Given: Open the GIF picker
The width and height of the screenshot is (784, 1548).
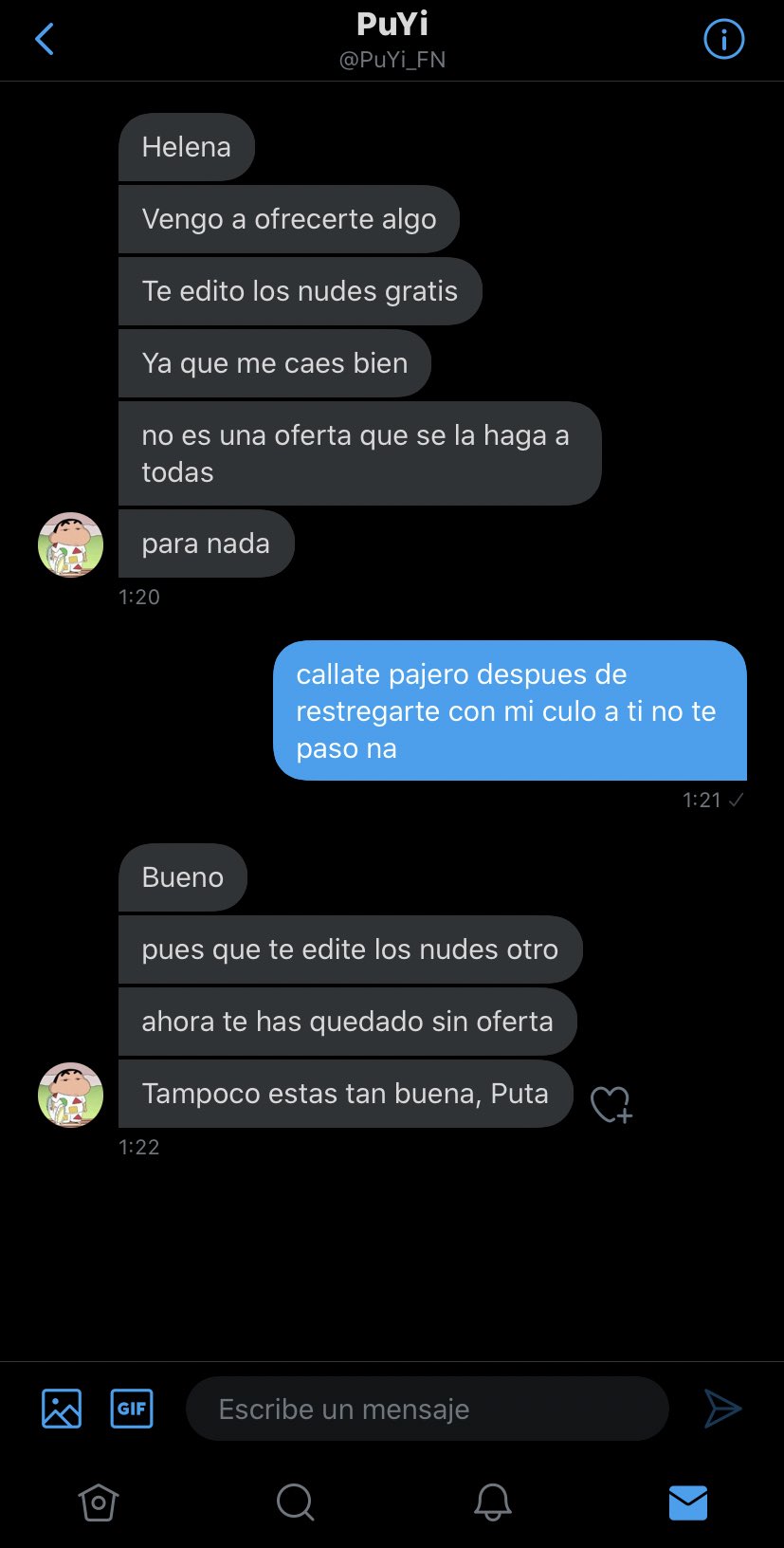Looking at the screenshot, I should tap(132, 1409).
